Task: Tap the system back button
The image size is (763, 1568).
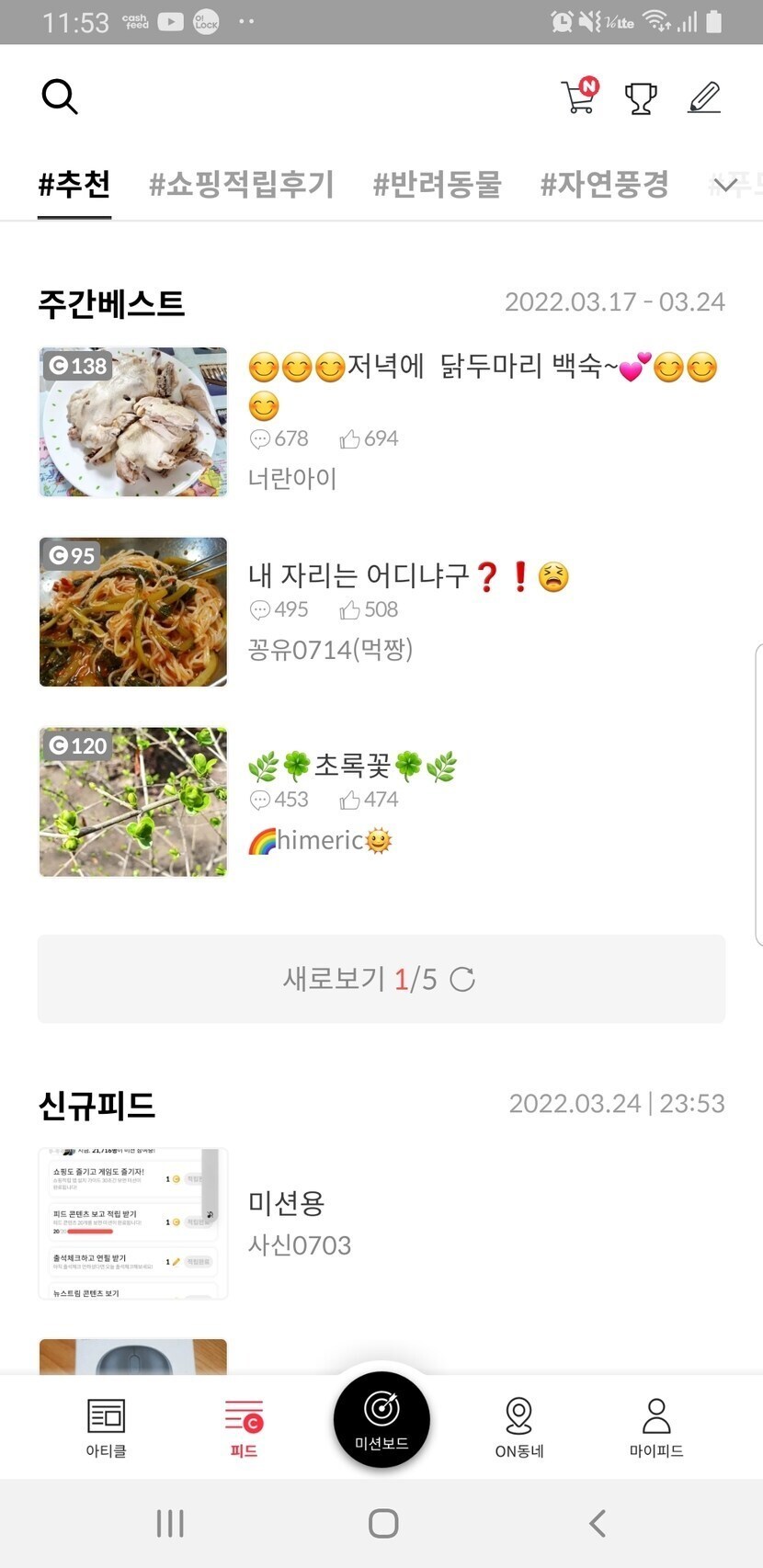Action: click(598, 1523)
